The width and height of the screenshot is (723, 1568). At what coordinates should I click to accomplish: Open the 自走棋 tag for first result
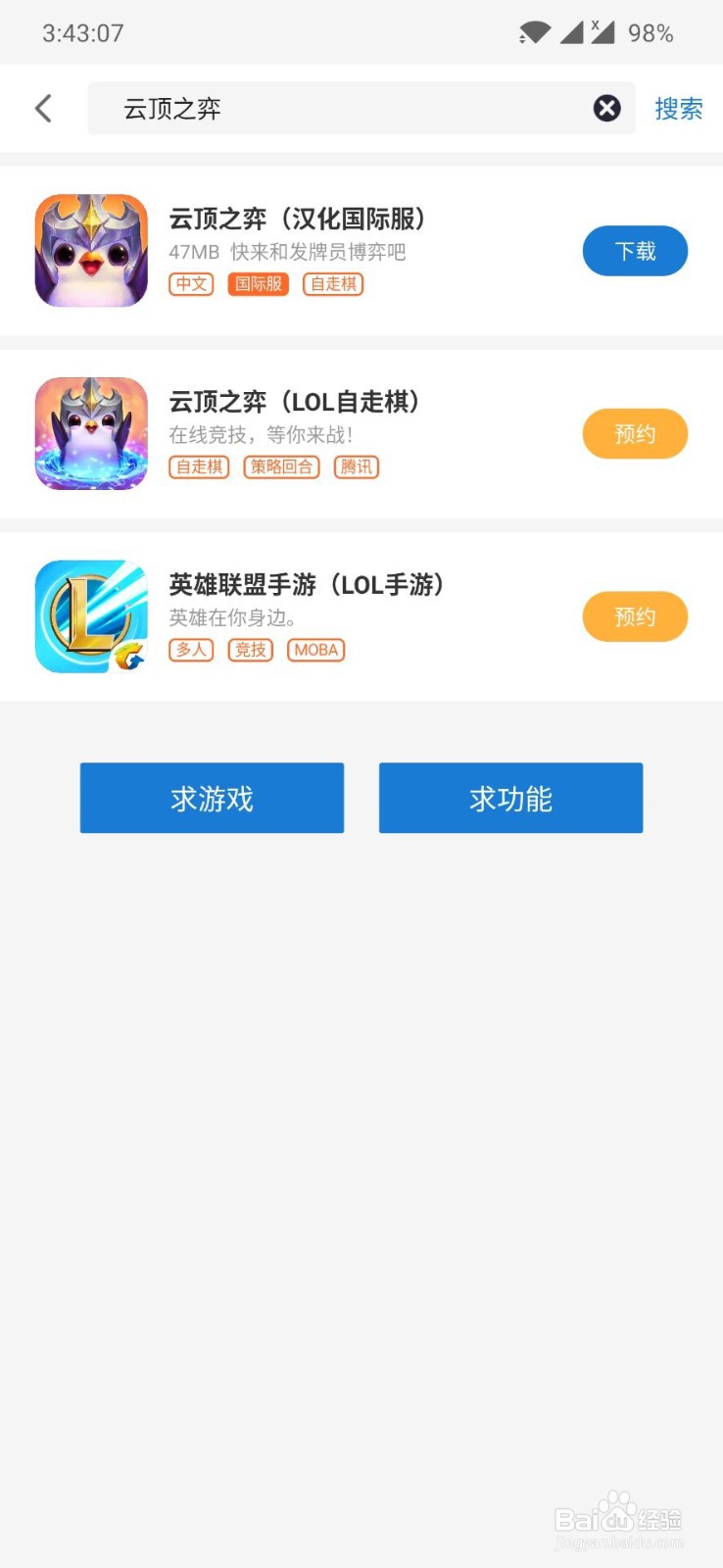[332, 284]
